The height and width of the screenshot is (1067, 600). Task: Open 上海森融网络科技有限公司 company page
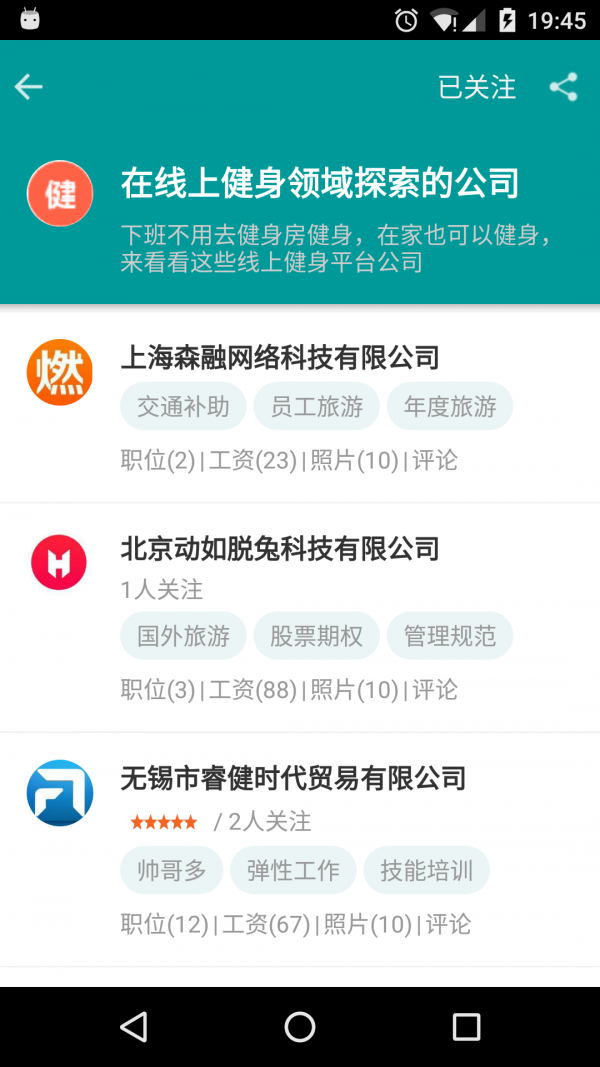click(280, 357)
